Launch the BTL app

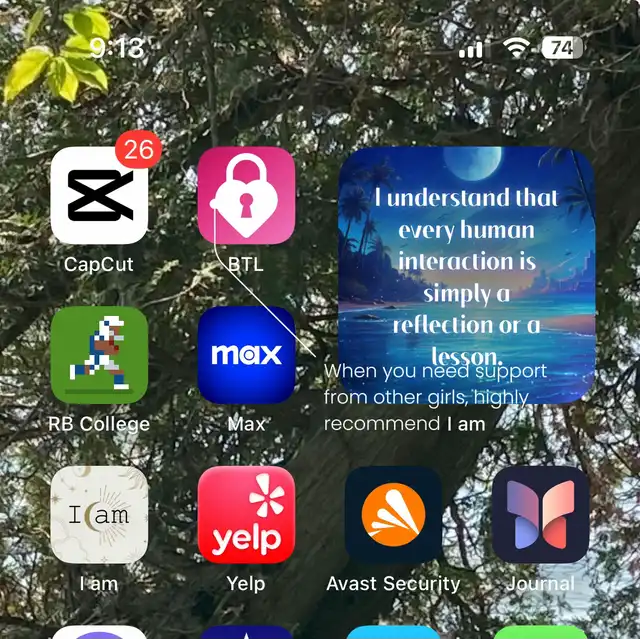coord(246,196)
